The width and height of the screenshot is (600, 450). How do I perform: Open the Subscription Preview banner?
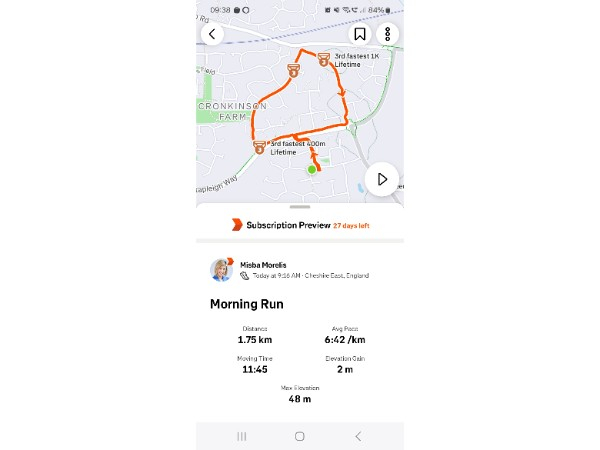click(x=300, y=226)
